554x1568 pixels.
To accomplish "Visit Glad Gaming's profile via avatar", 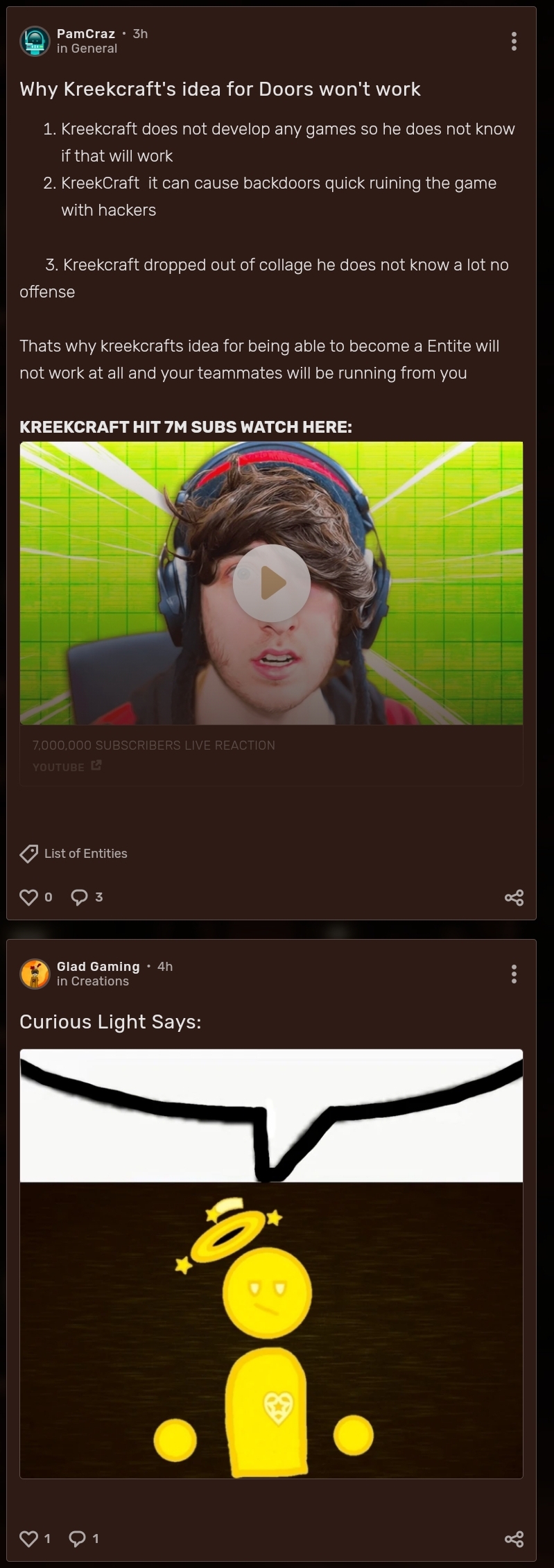I will pos(35,974).
